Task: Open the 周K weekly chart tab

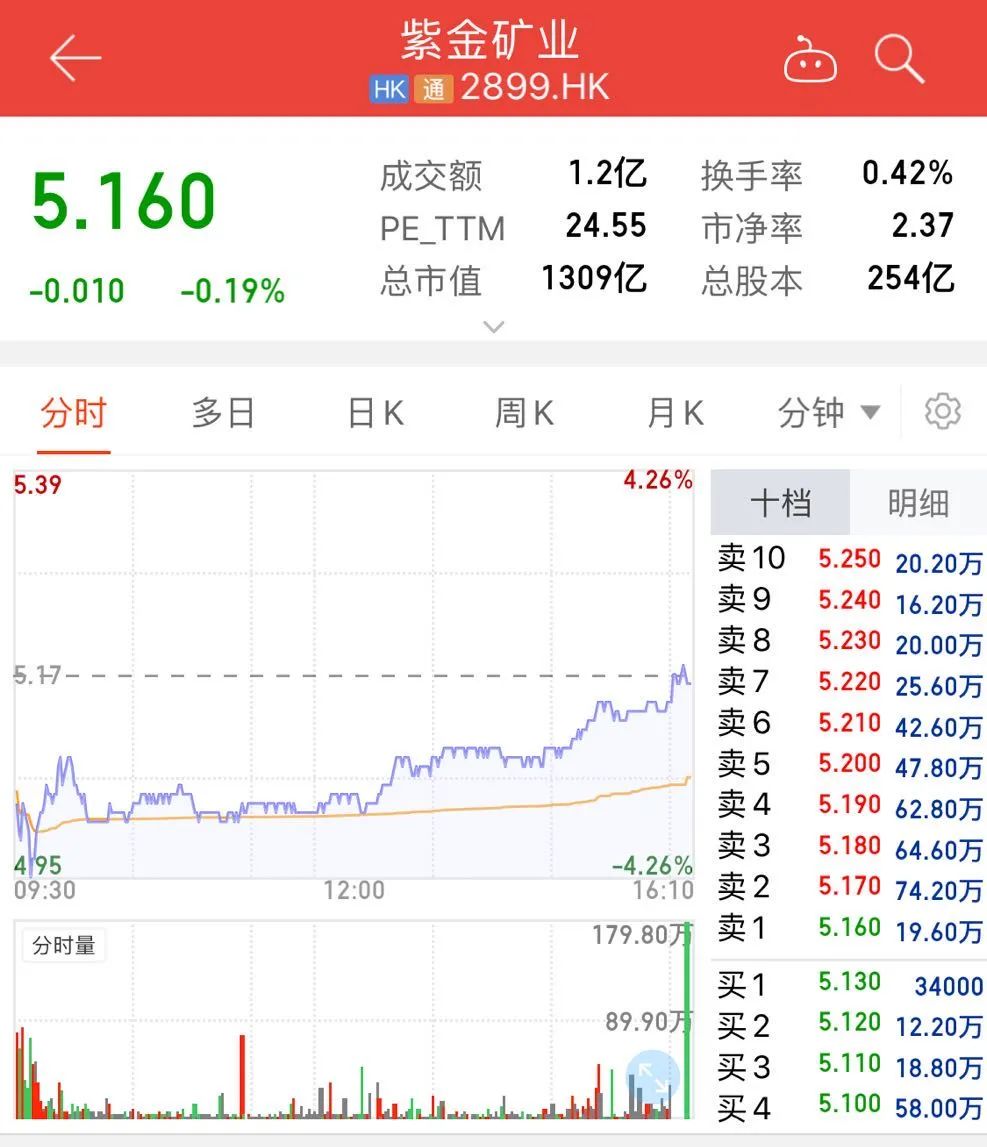Action: (523, 411)
